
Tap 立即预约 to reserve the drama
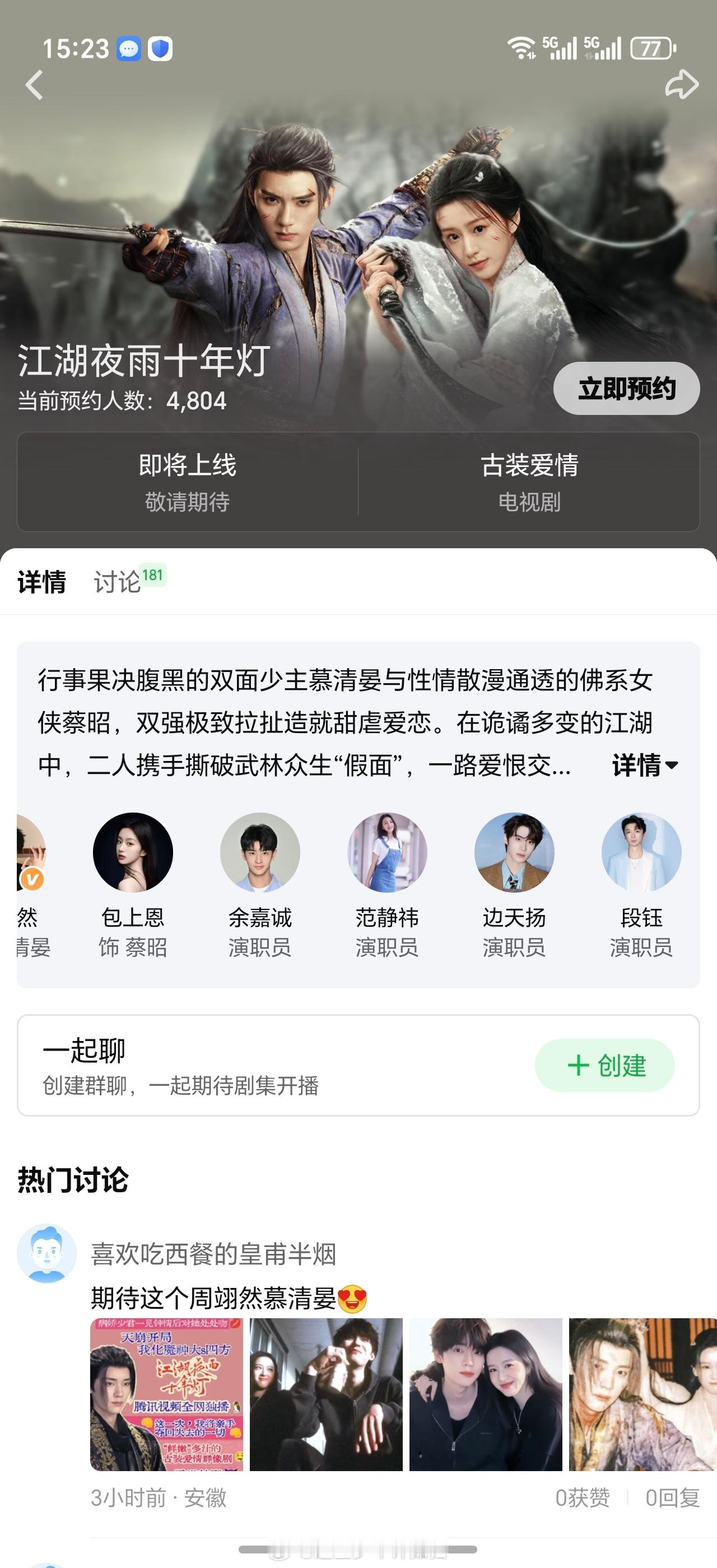(626, 388)
